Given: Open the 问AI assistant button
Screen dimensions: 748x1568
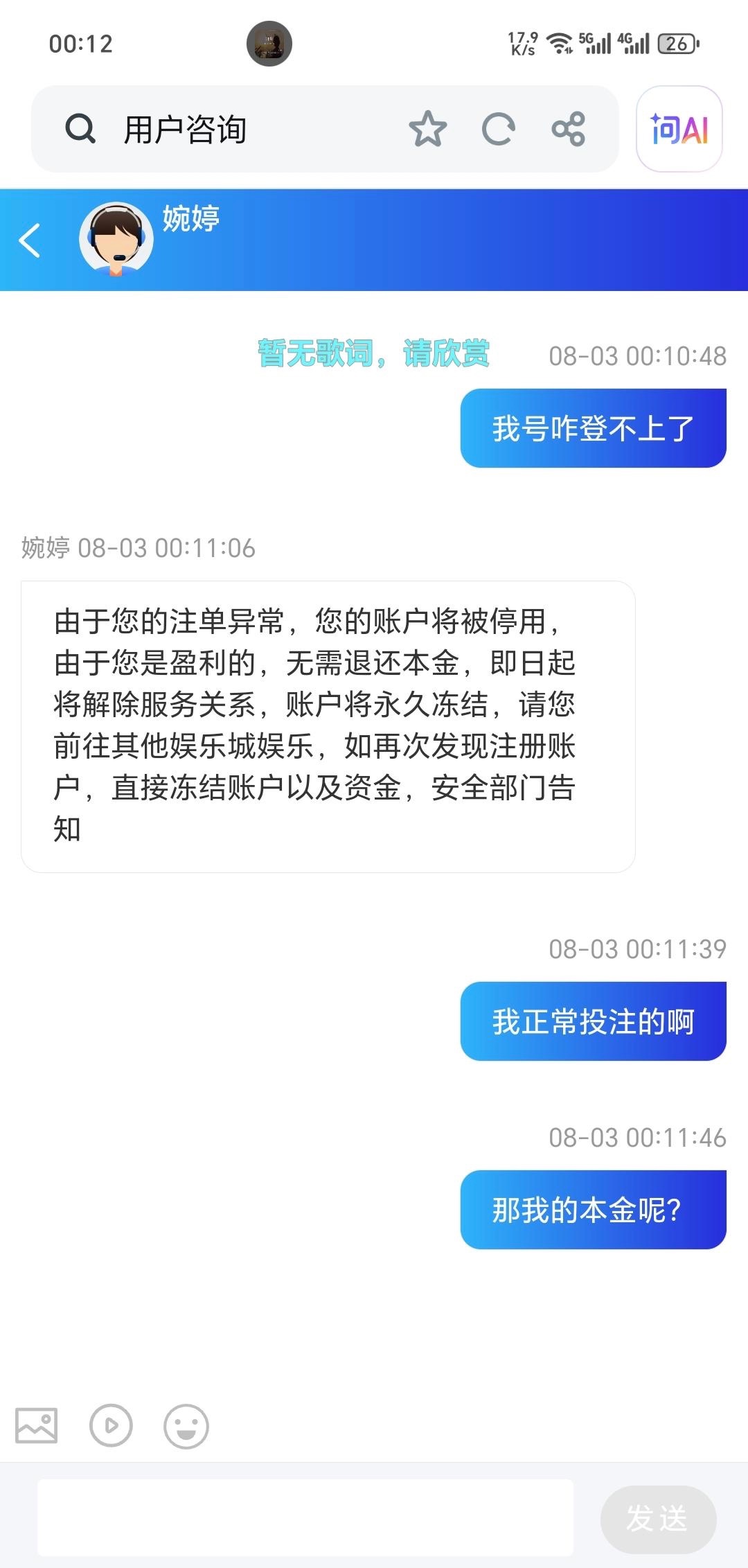Looking at the screenshot, I should [679, 130].
